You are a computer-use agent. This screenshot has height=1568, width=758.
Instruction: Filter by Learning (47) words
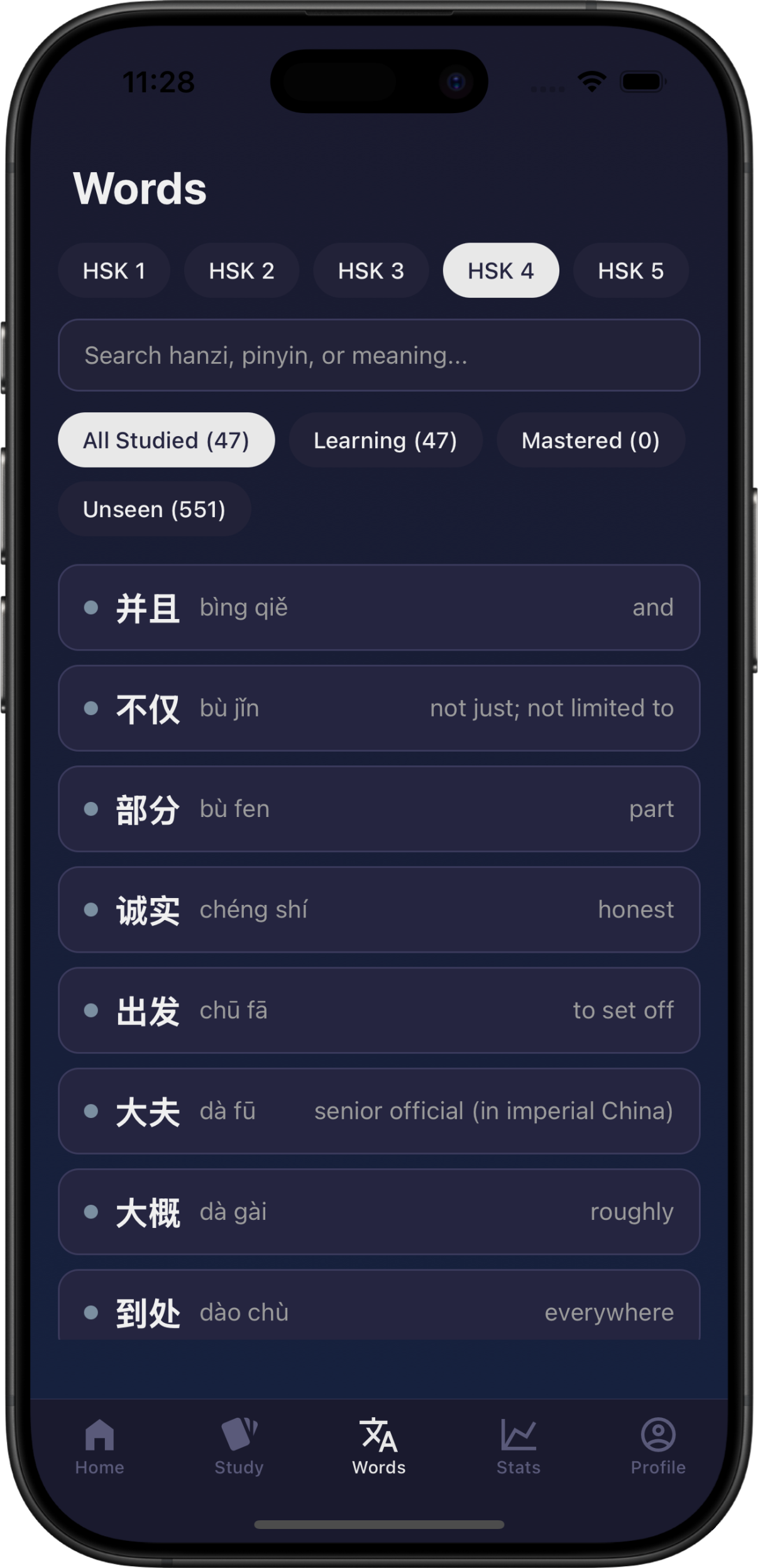[385, 441]
